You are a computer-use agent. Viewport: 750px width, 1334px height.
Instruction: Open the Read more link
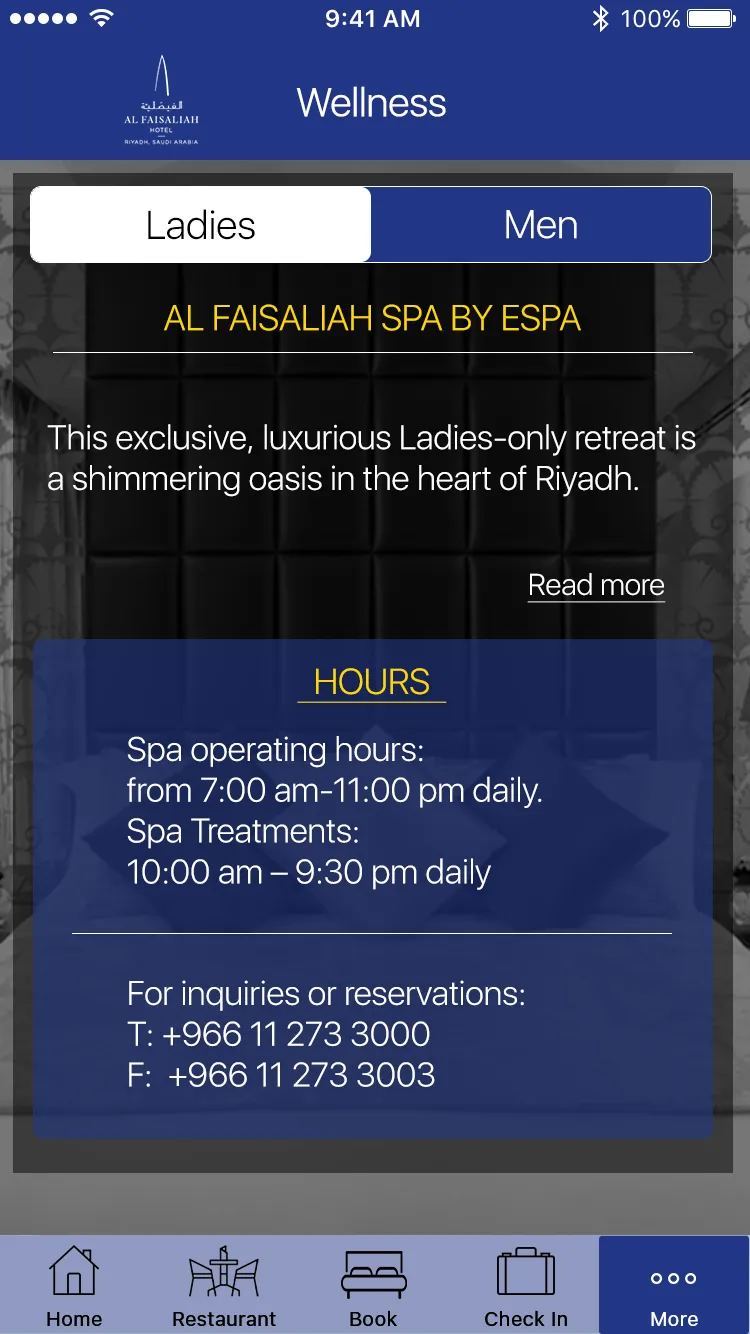click(596, 585)
